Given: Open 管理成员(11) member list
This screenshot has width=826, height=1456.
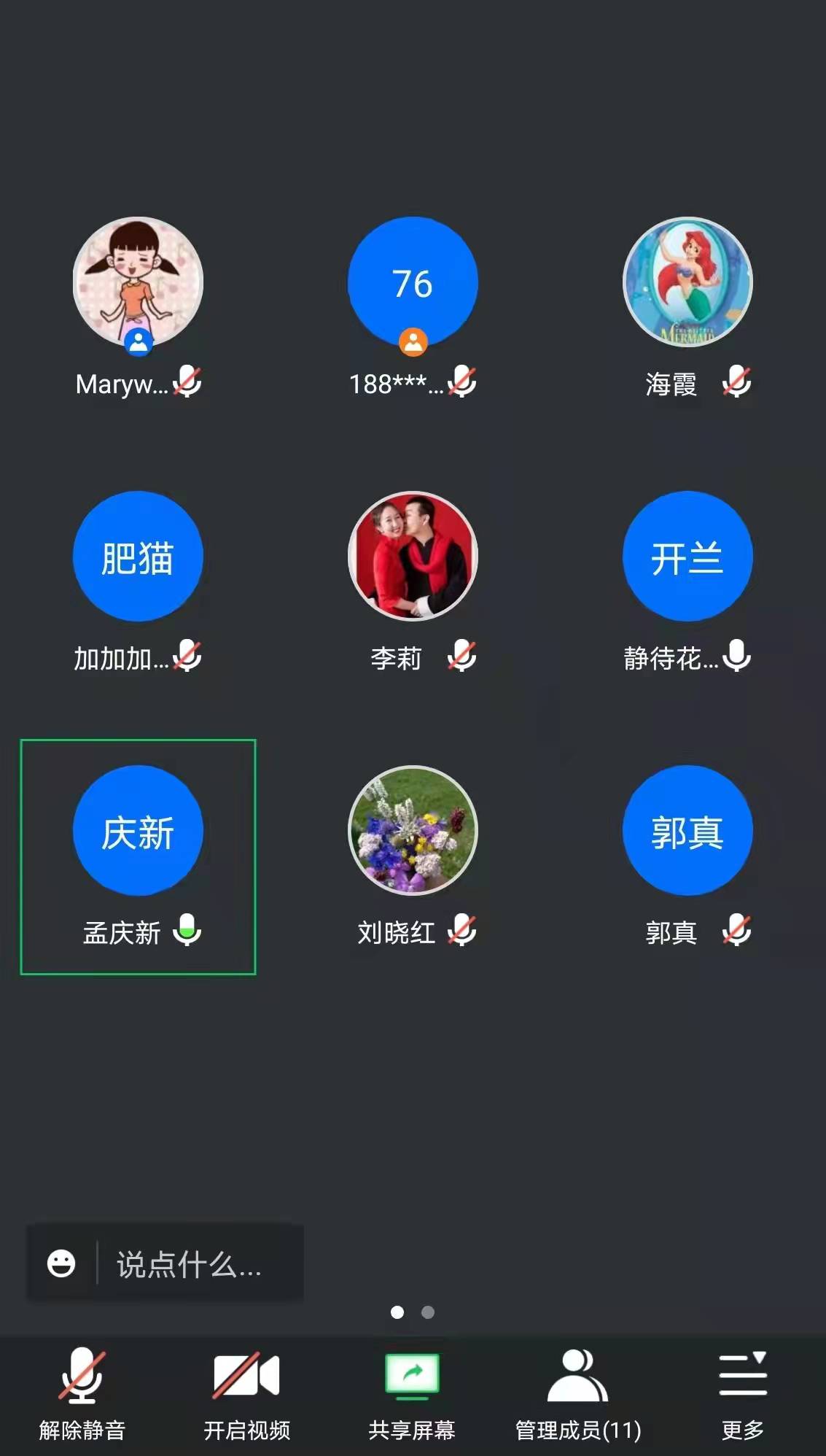Looking at the screenshot, I should click(577, 1392).
